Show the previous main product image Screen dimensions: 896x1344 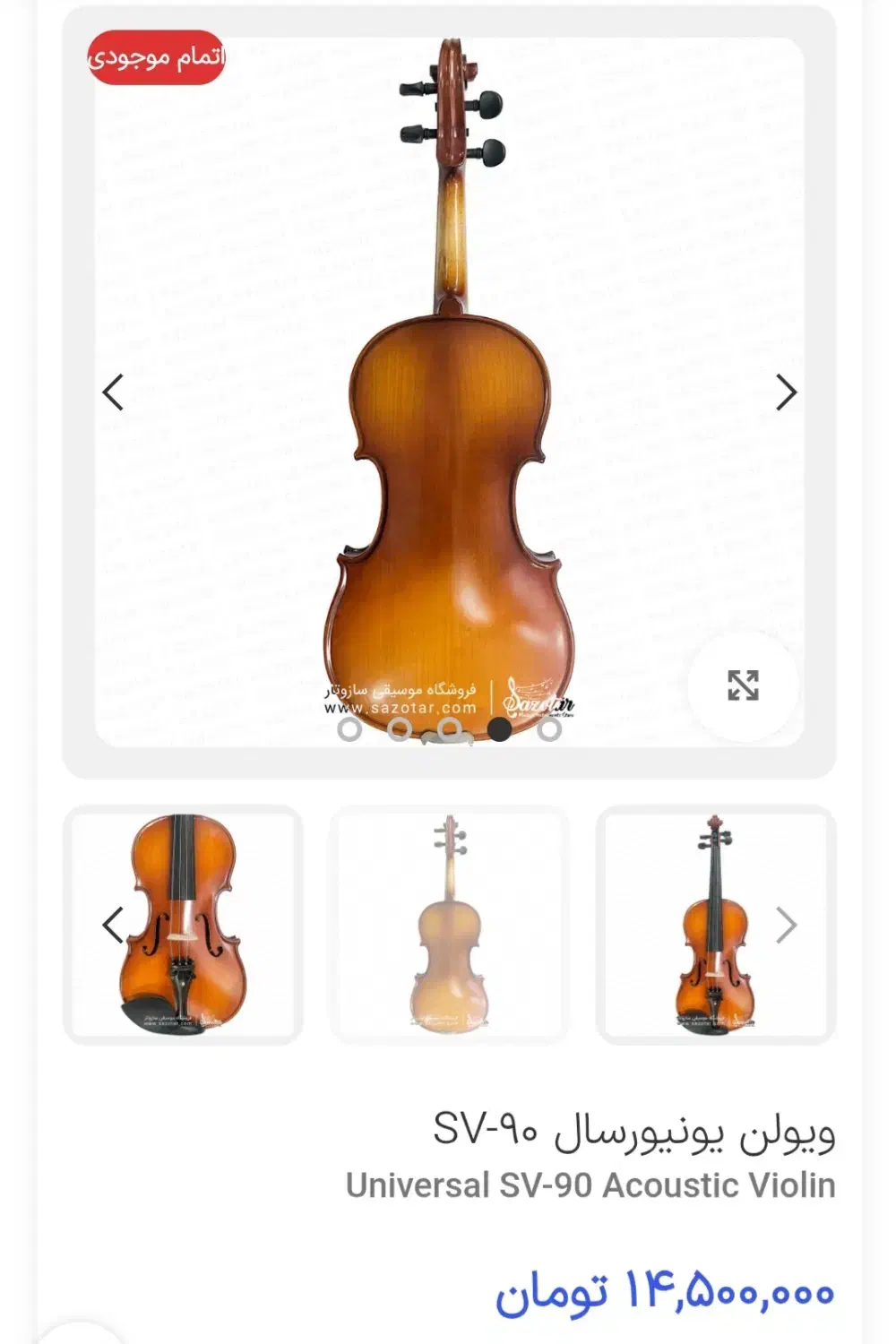click(x=113, y=392)
